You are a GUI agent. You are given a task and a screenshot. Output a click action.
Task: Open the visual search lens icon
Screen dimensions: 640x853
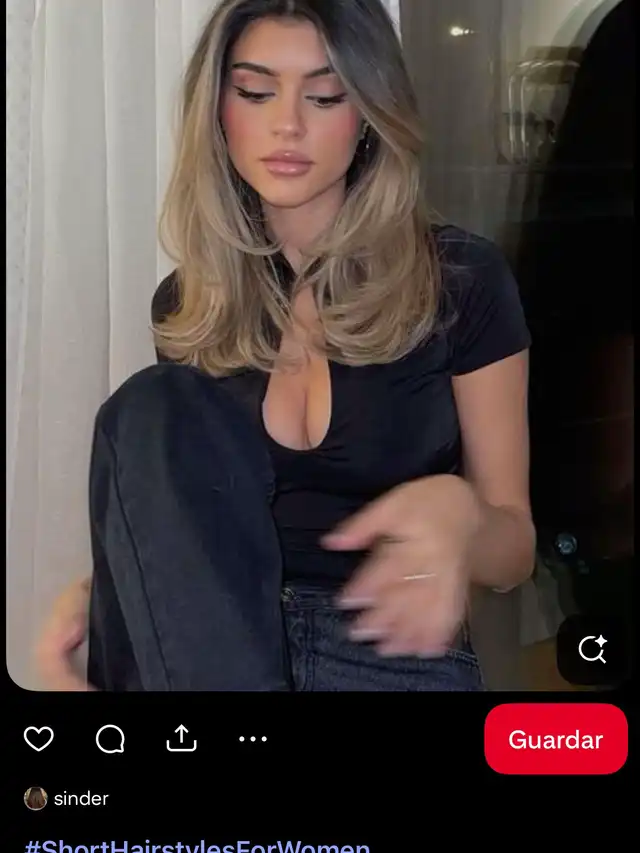pos(592,649)
